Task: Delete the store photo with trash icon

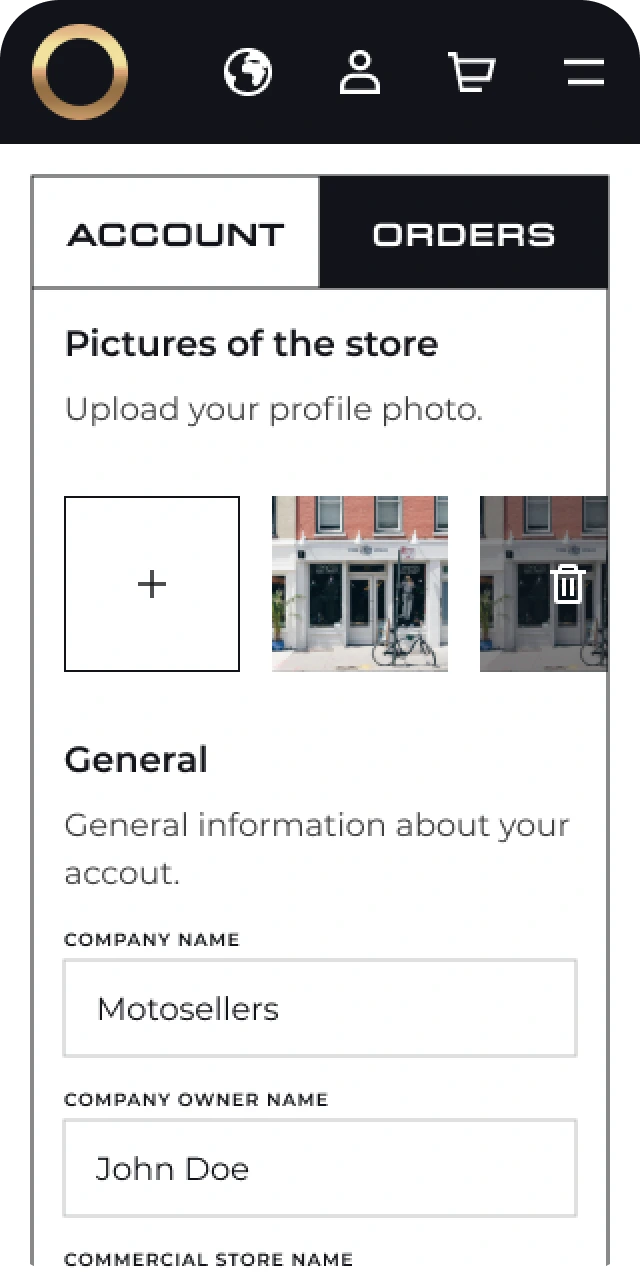Action: click(567, 584)
